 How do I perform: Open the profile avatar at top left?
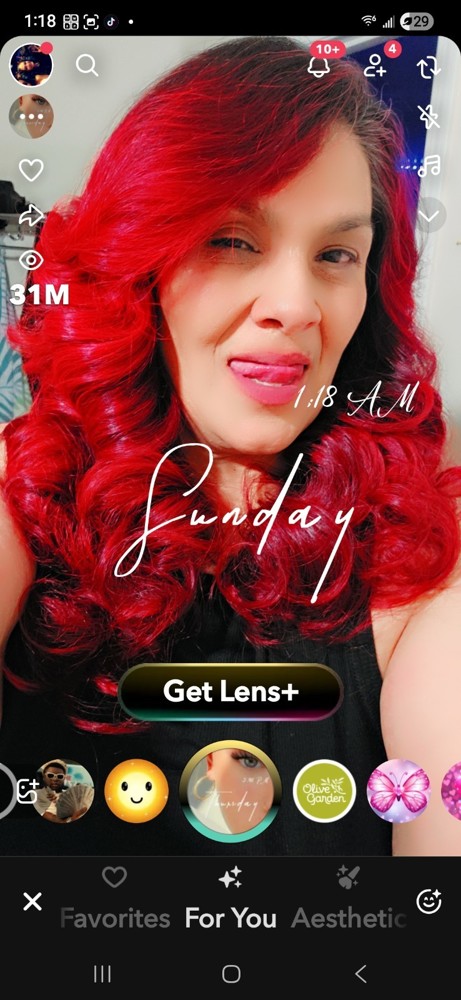pos(31,64)
